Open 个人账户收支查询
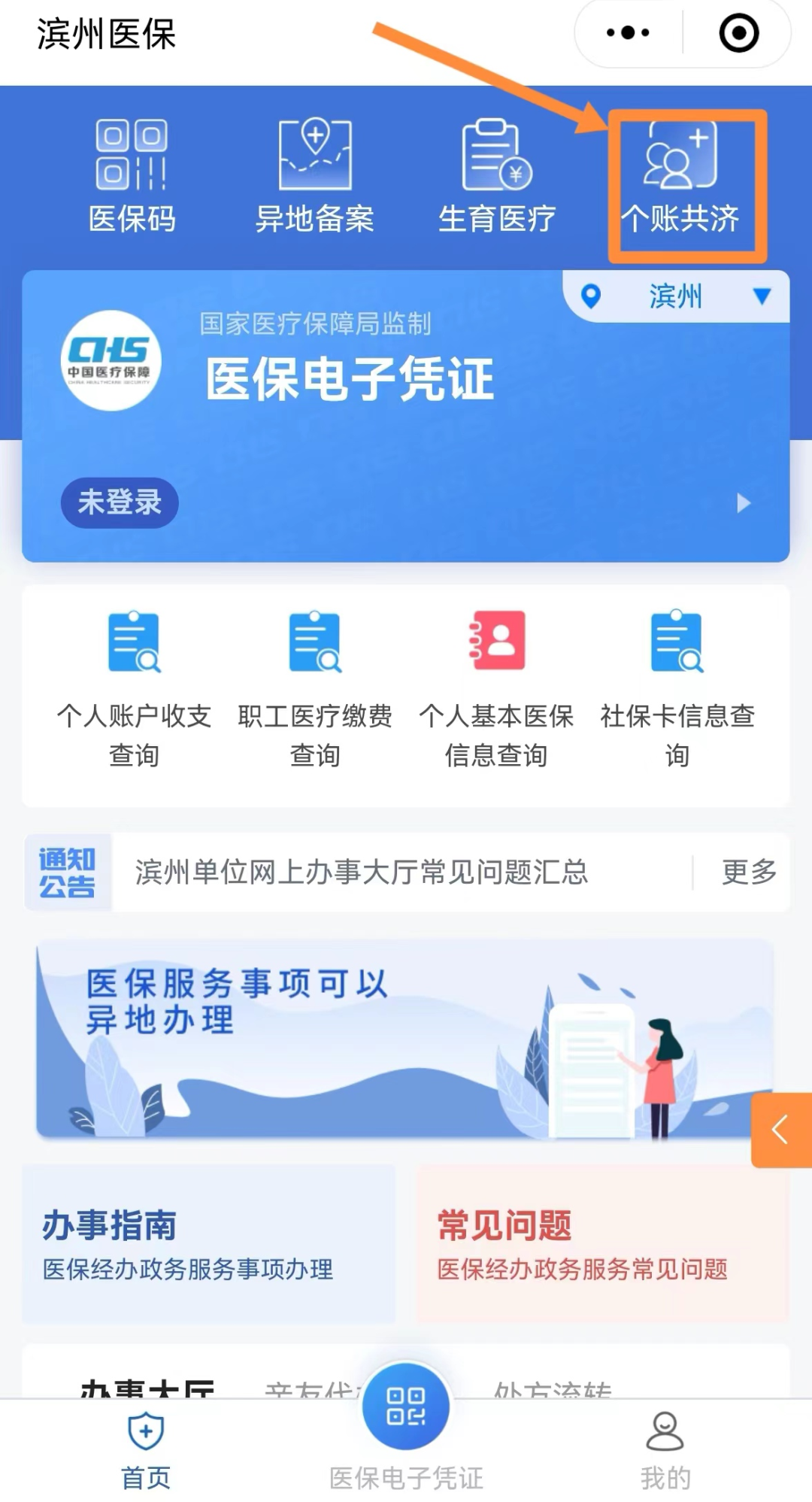Viewport: 812px width, 1502px height. (134, 690)
